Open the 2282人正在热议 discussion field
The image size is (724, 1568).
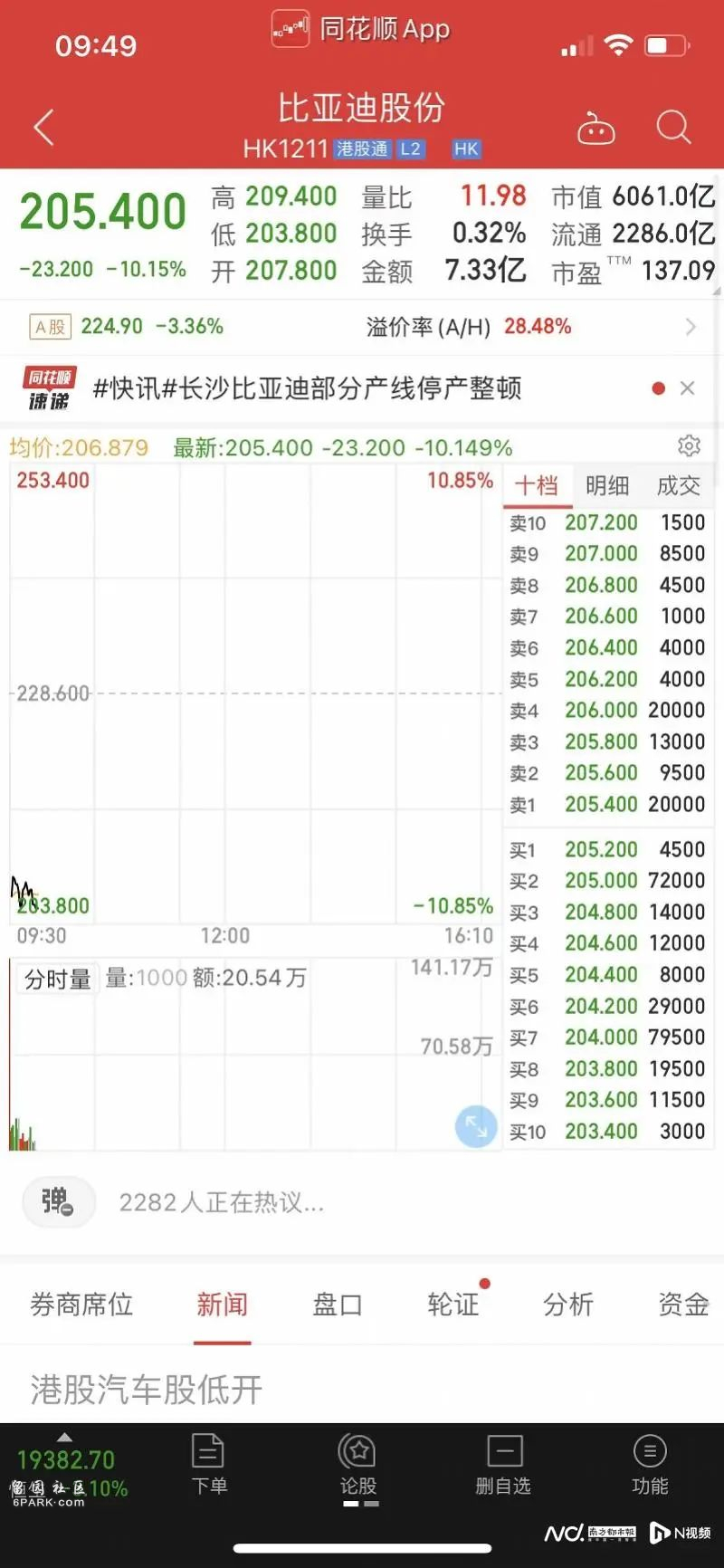point(222,1202)
